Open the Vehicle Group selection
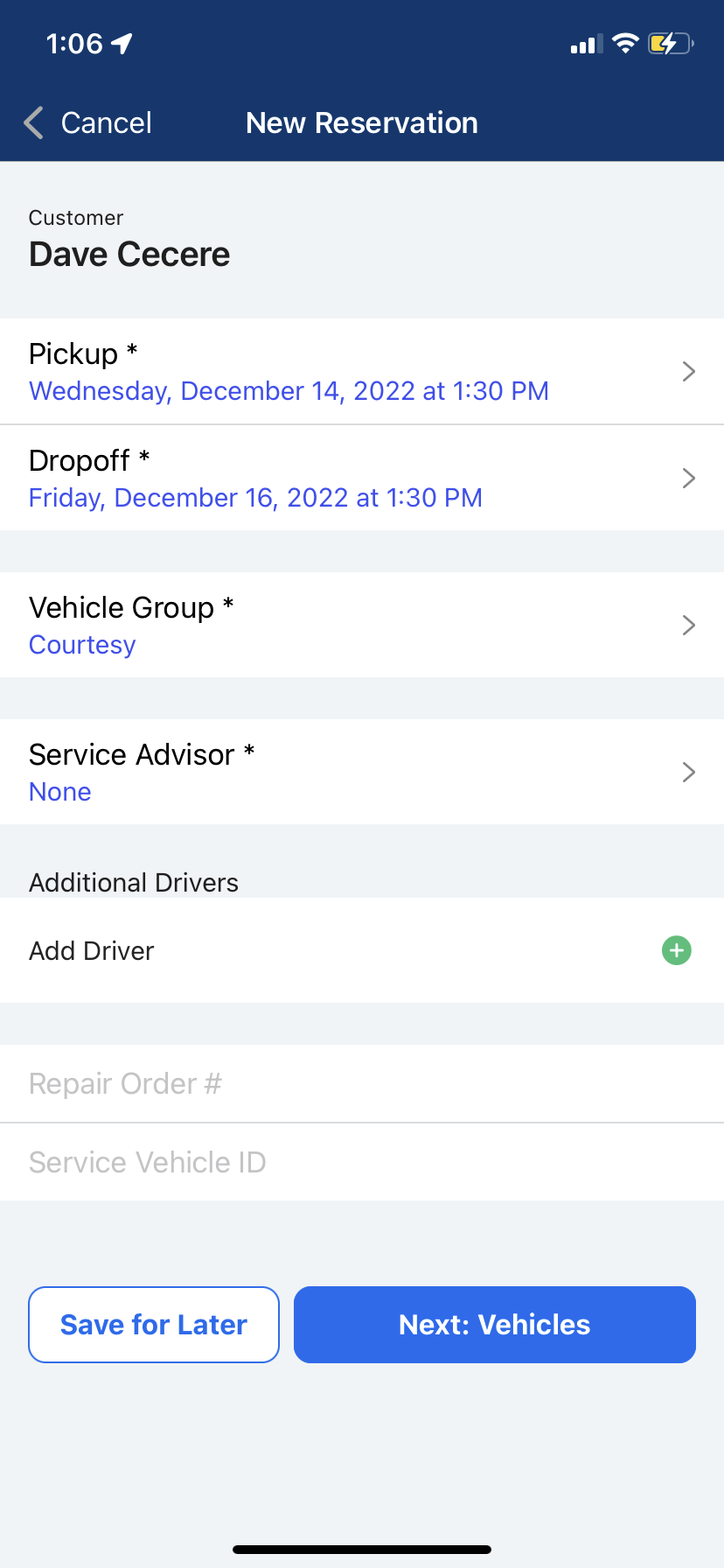The width and height of the screenshot is (724, 1568). [x=362, y=625]
